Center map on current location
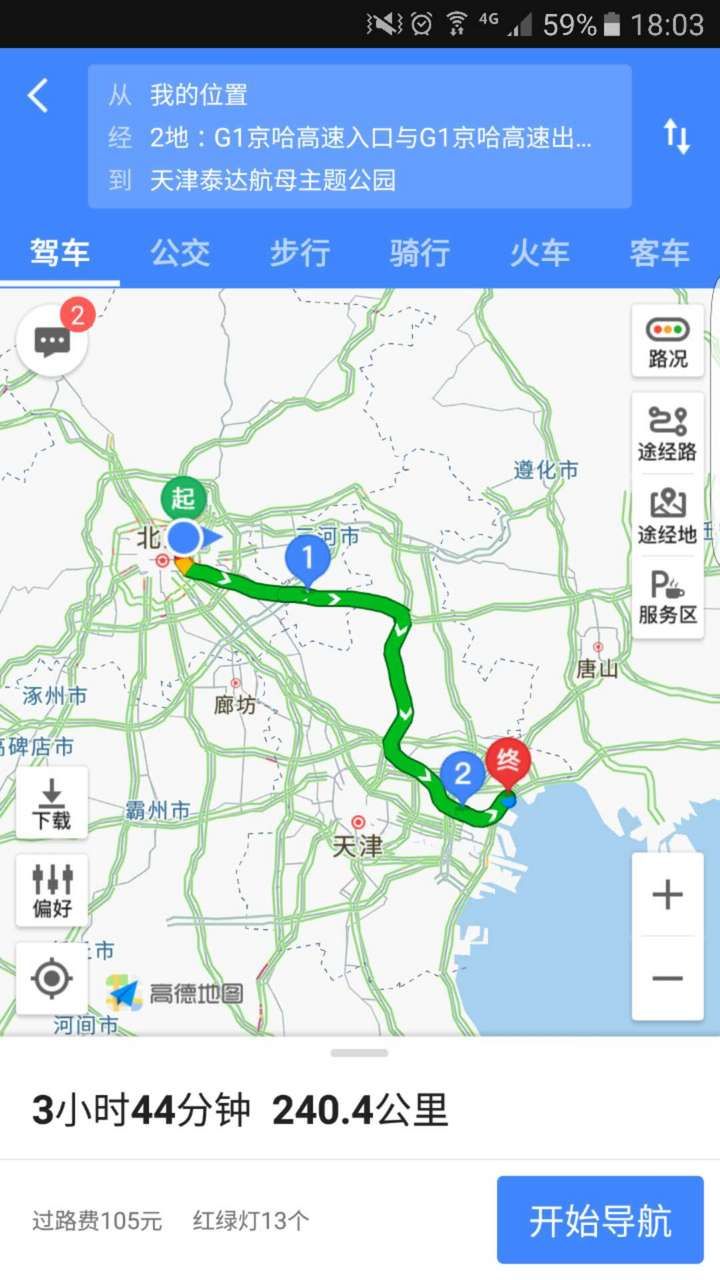The width and height of the screenshot is (720, 1280). (51, 977)
